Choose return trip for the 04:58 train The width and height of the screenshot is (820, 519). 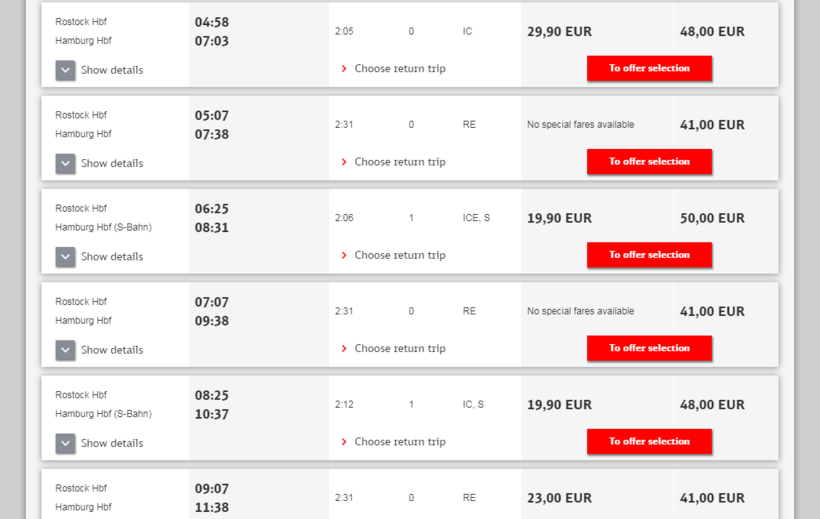(x=398, y=69)
